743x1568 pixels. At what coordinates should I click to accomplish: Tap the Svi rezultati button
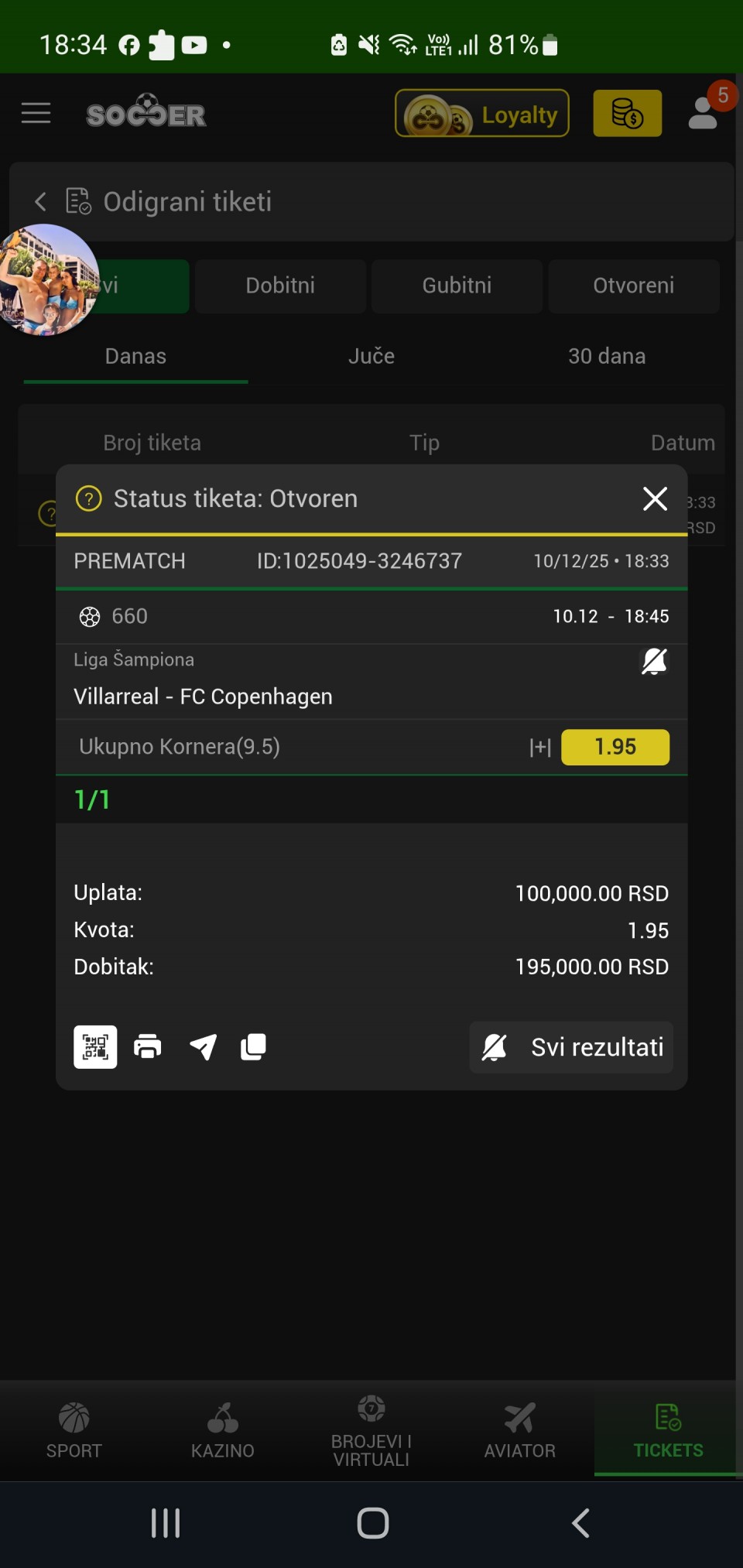(571, 1047)
